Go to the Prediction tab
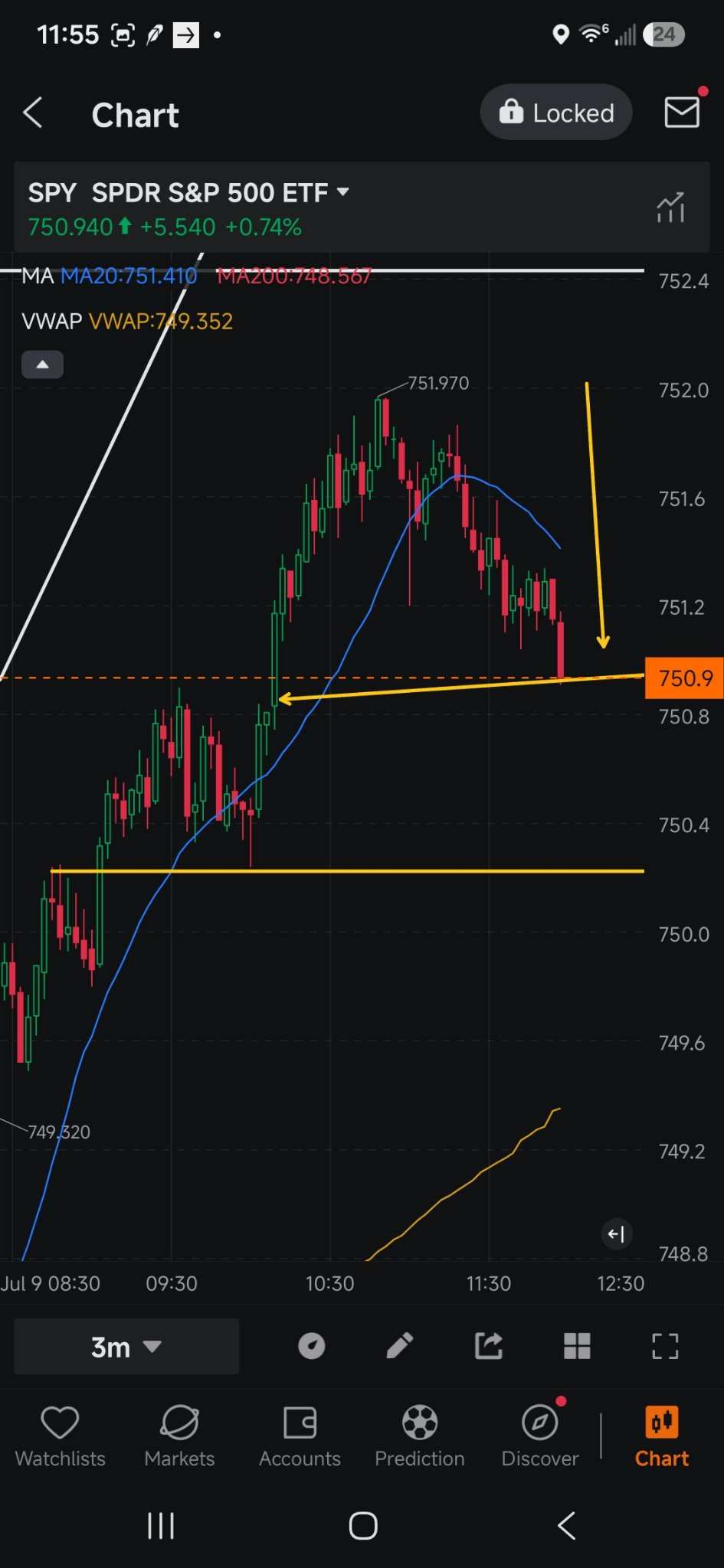 [420, 1437]
